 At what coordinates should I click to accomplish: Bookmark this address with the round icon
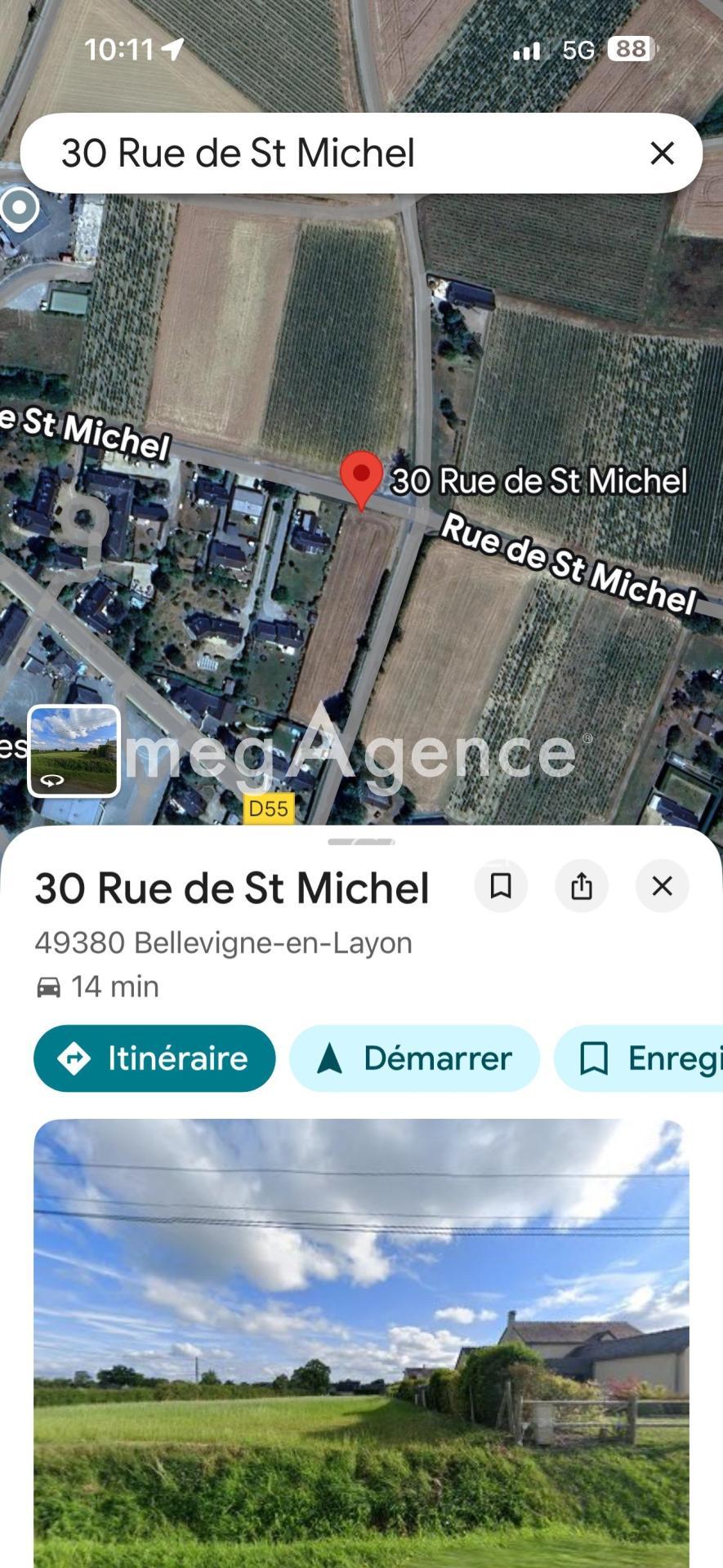point(501,886)
